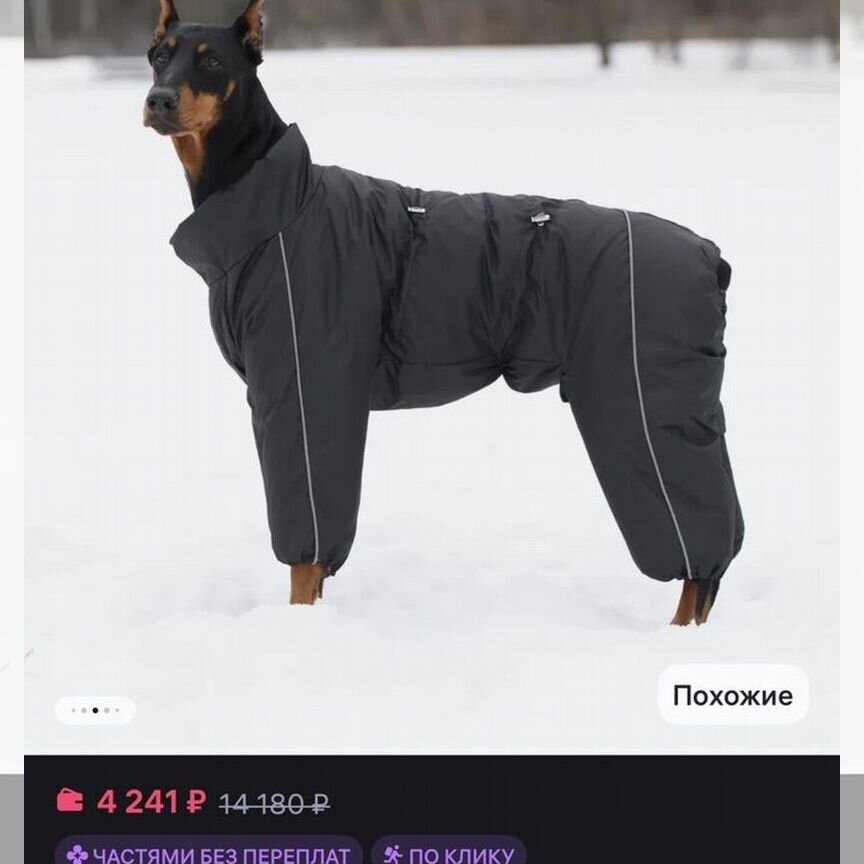Tap the image gallery page indicator dots

95,710
